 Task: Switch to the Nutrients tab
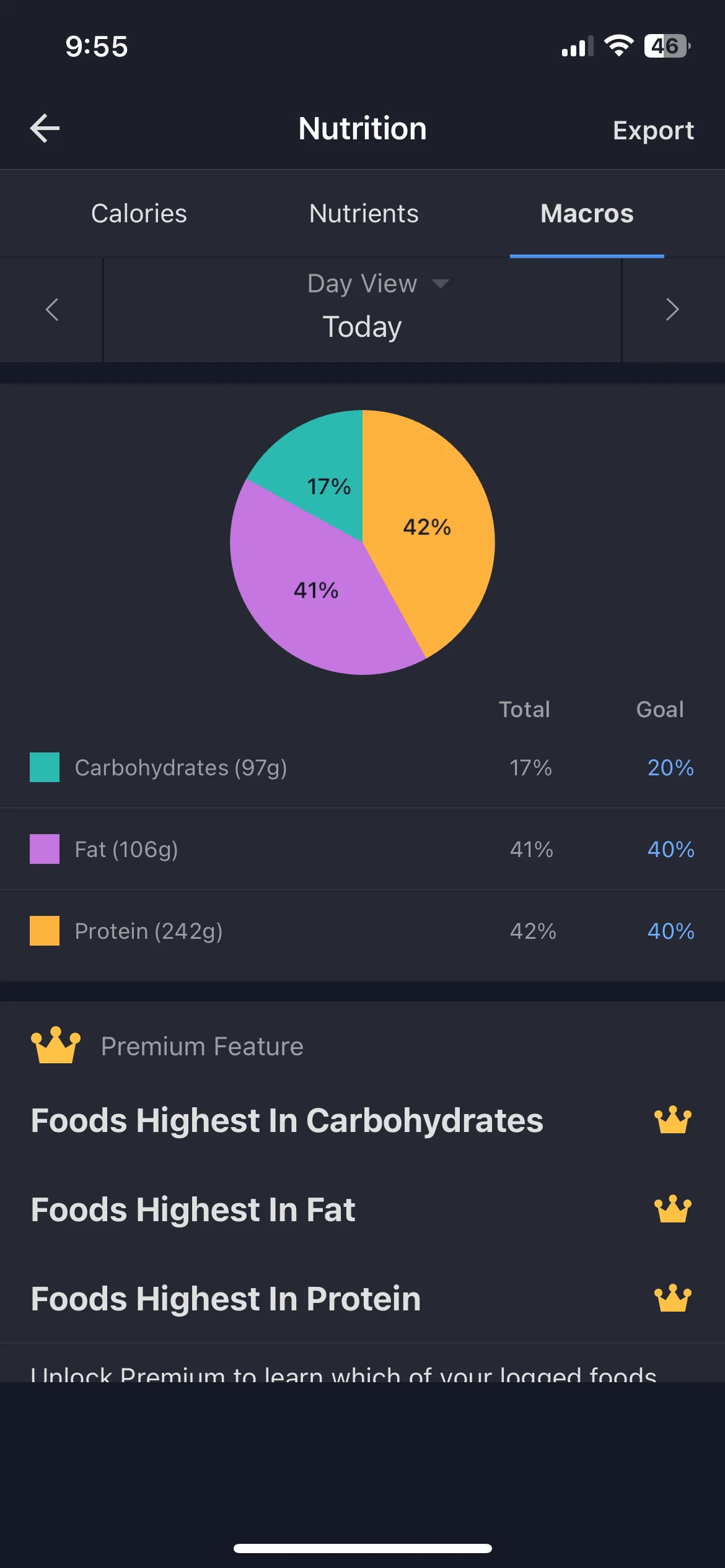click(x=364, y=214)
